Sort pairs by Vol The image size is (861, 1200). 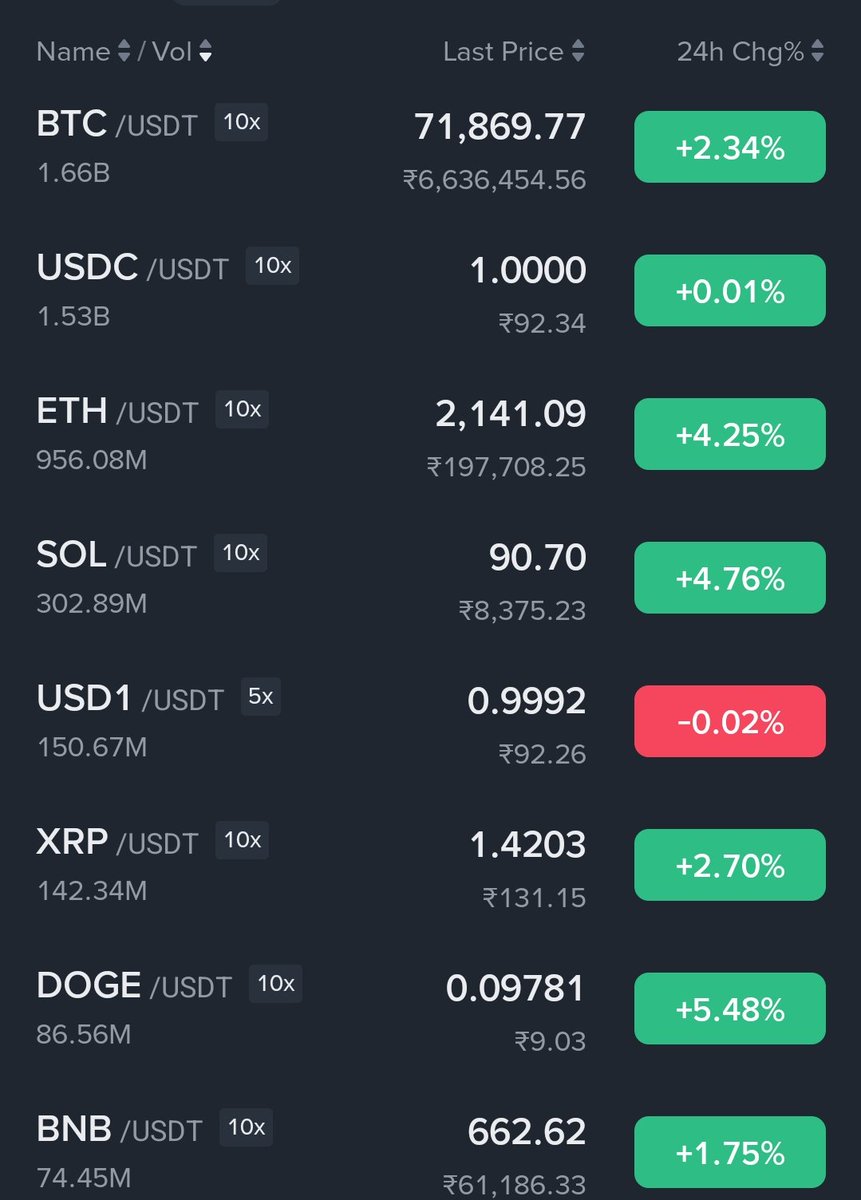[183, 52]
